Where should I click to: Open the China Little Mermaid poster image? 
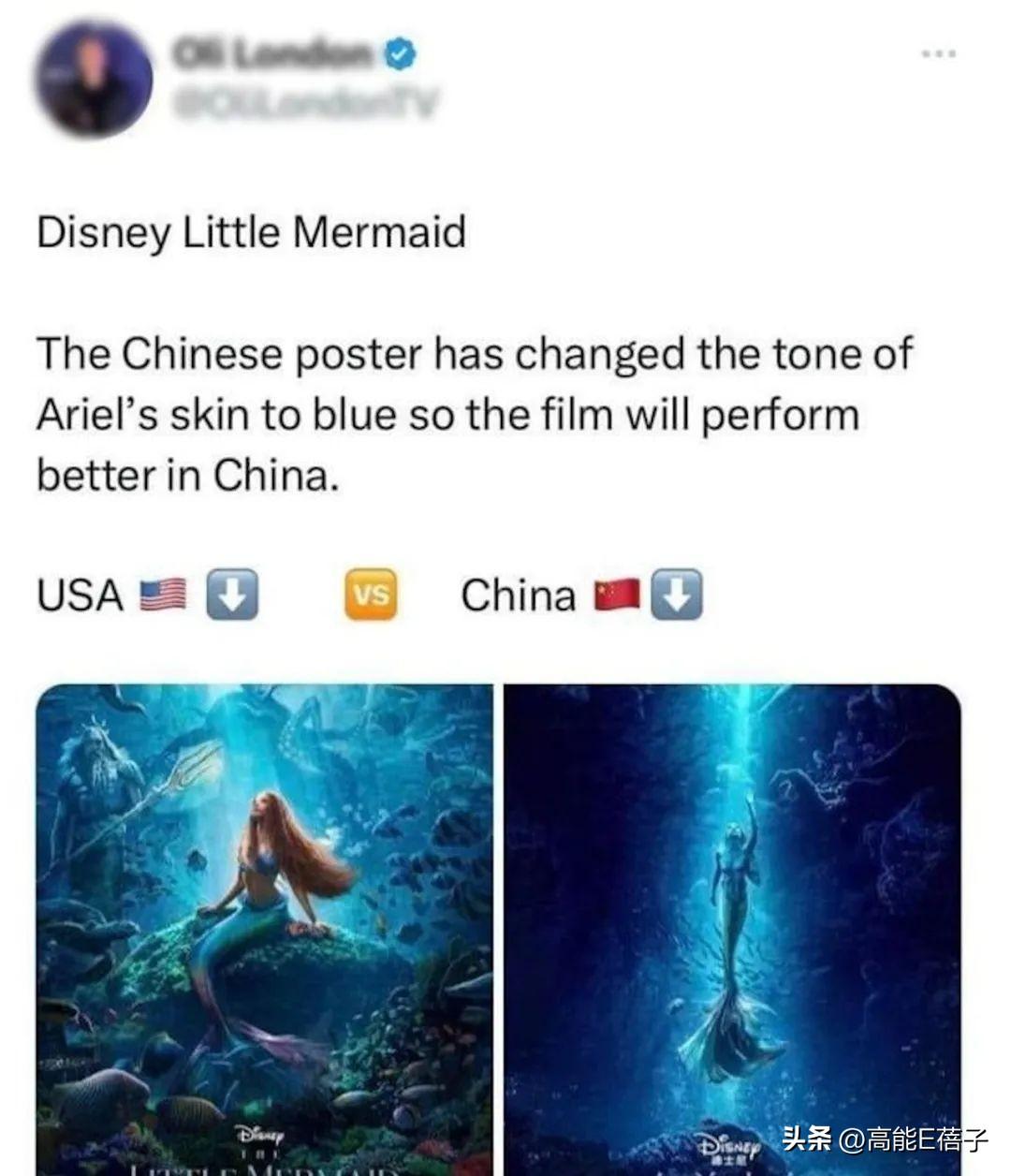tap(732, 927)
